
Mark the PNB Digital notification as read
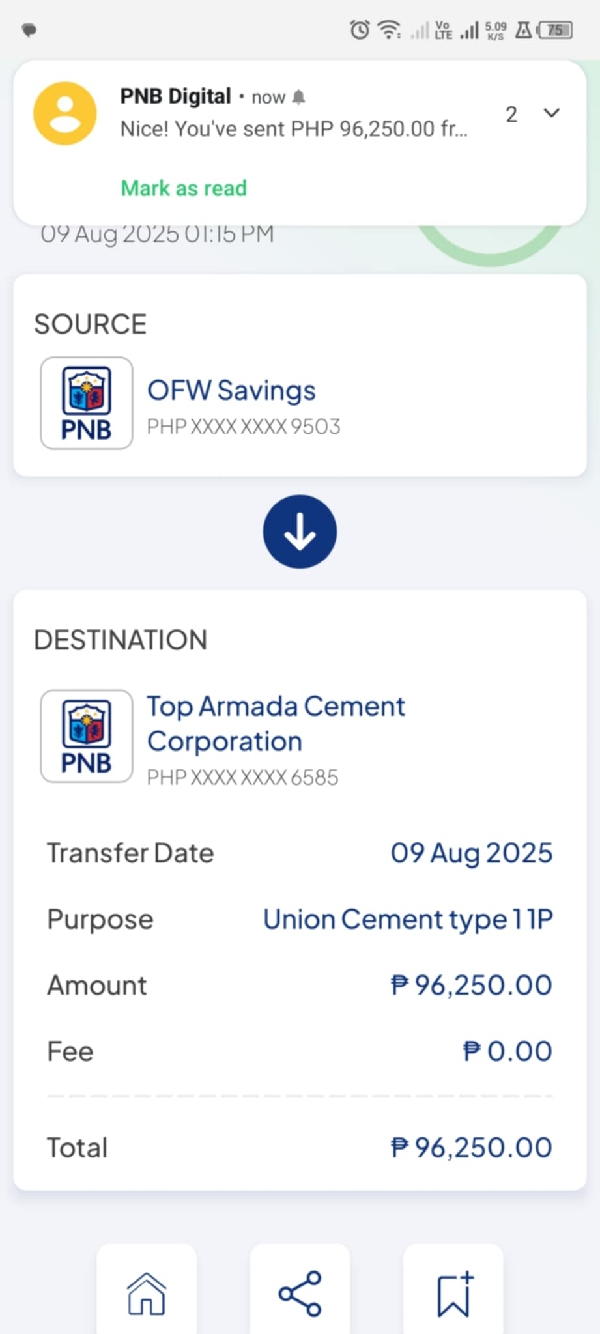(x=183, y=188)
